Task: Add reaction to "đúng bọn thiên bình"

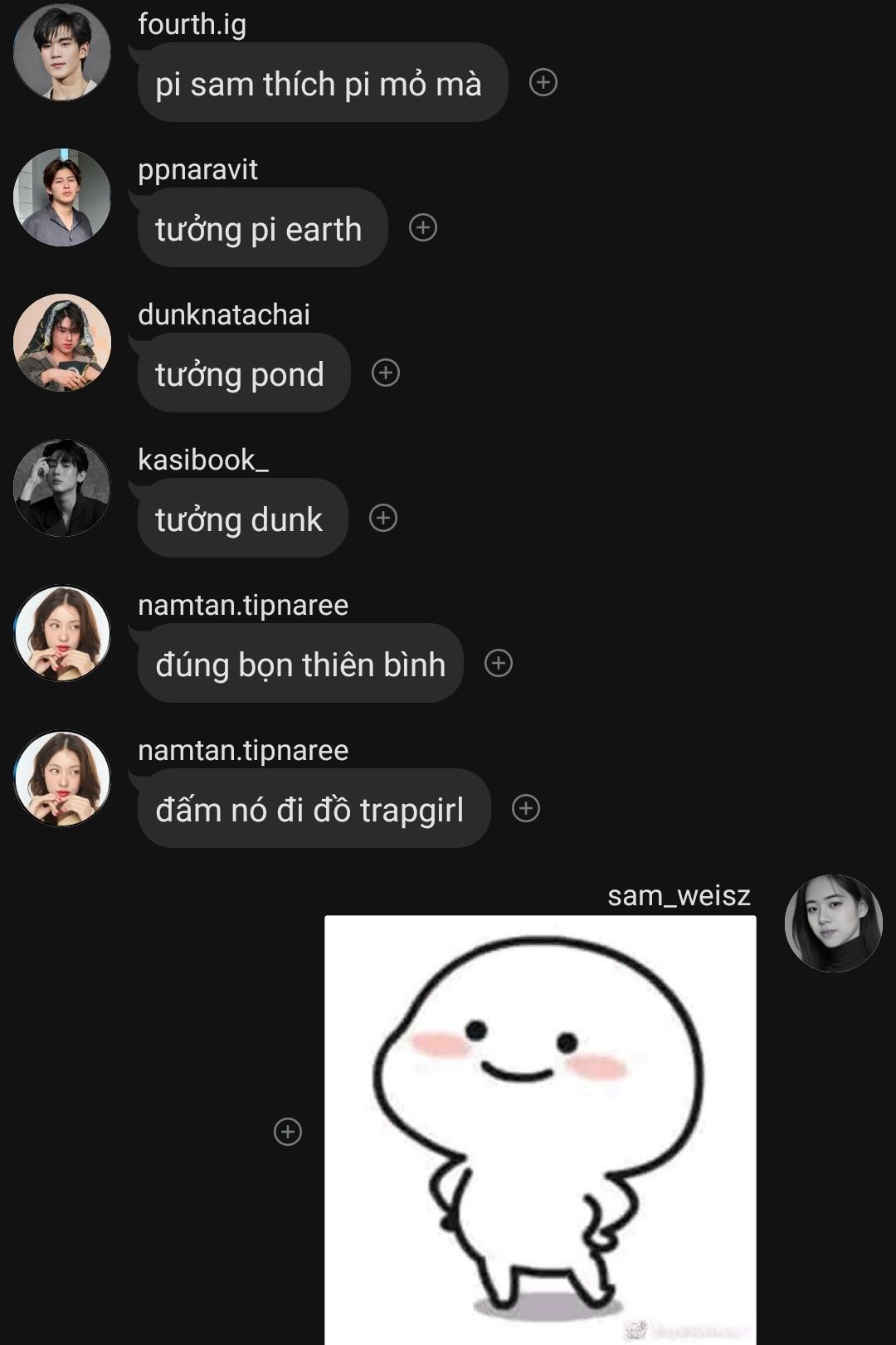Action: pyautogui.click(x=499, y=663)
